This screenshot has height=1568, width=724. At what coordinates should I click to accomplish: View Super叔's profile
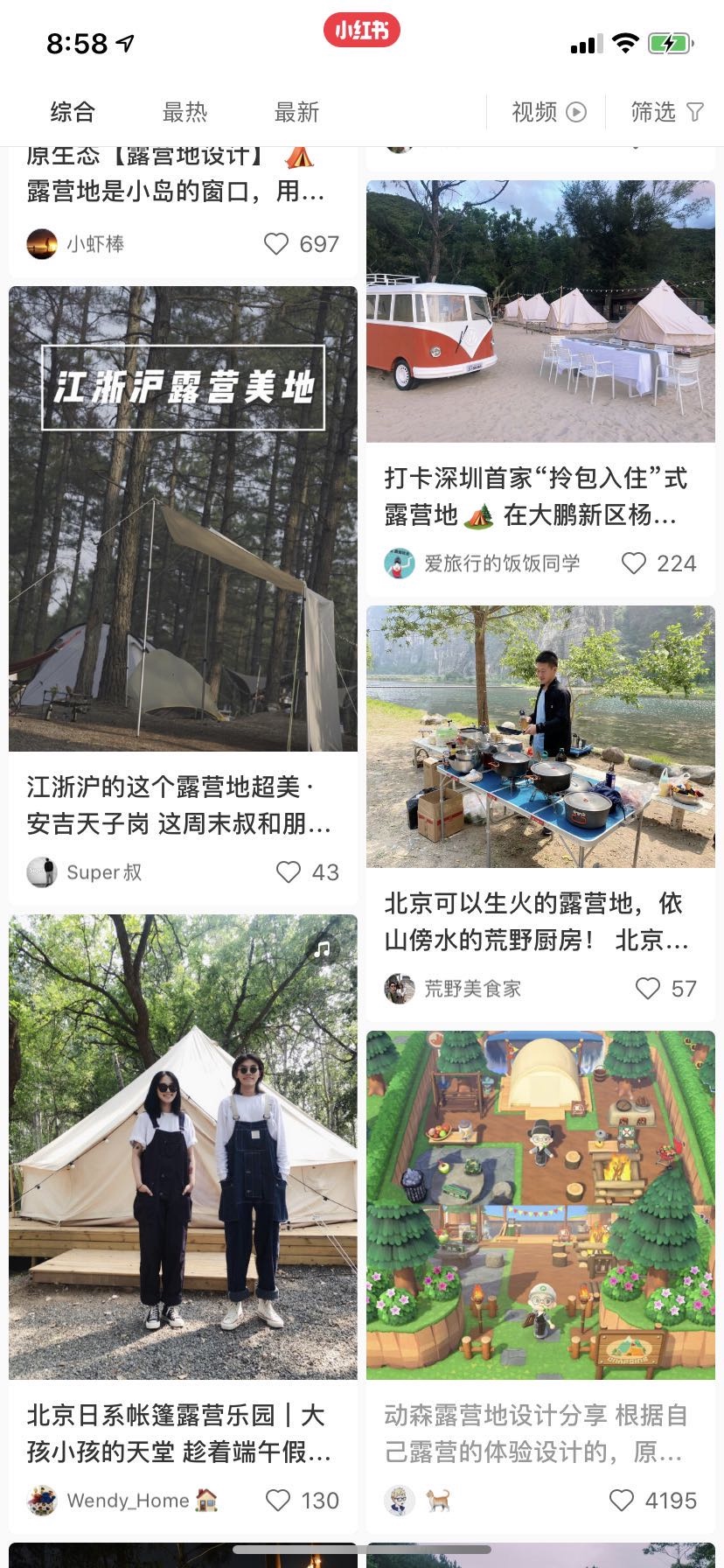coord(84,872)
